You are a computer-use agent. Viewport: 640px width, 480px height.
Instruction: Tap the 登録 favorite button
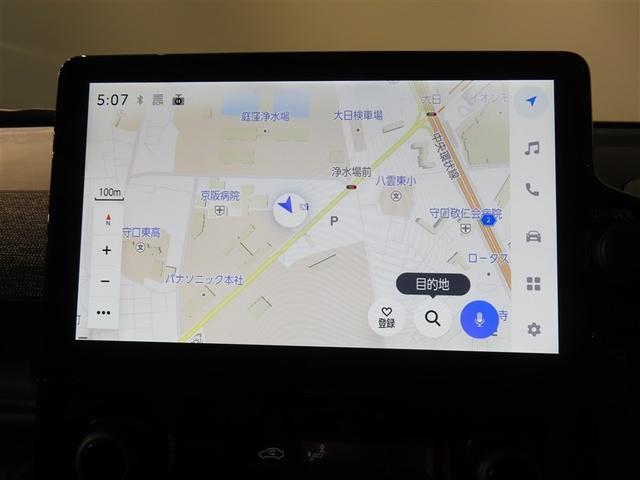pos(386,318)
